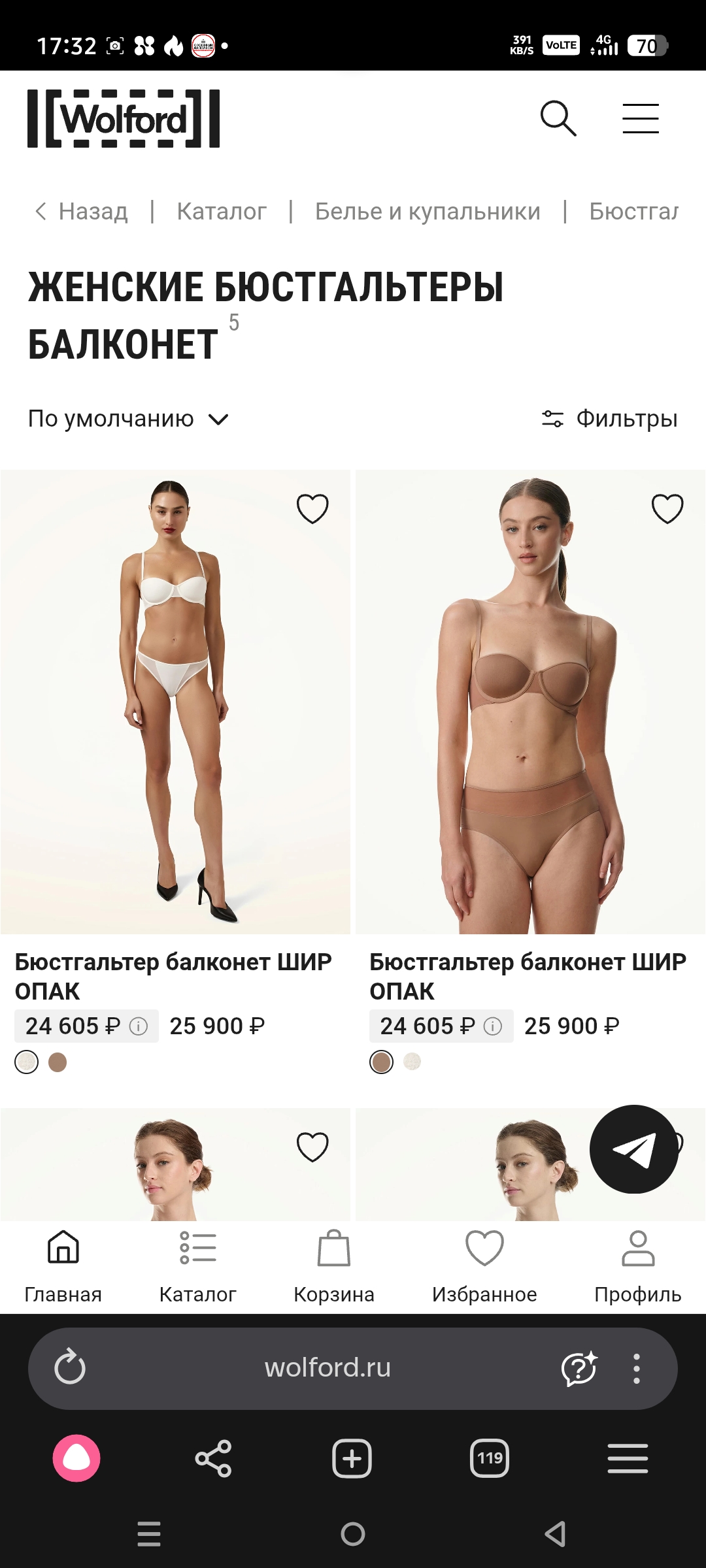
Task: Select the brown swatch under the white bra
Action: 58,1062
